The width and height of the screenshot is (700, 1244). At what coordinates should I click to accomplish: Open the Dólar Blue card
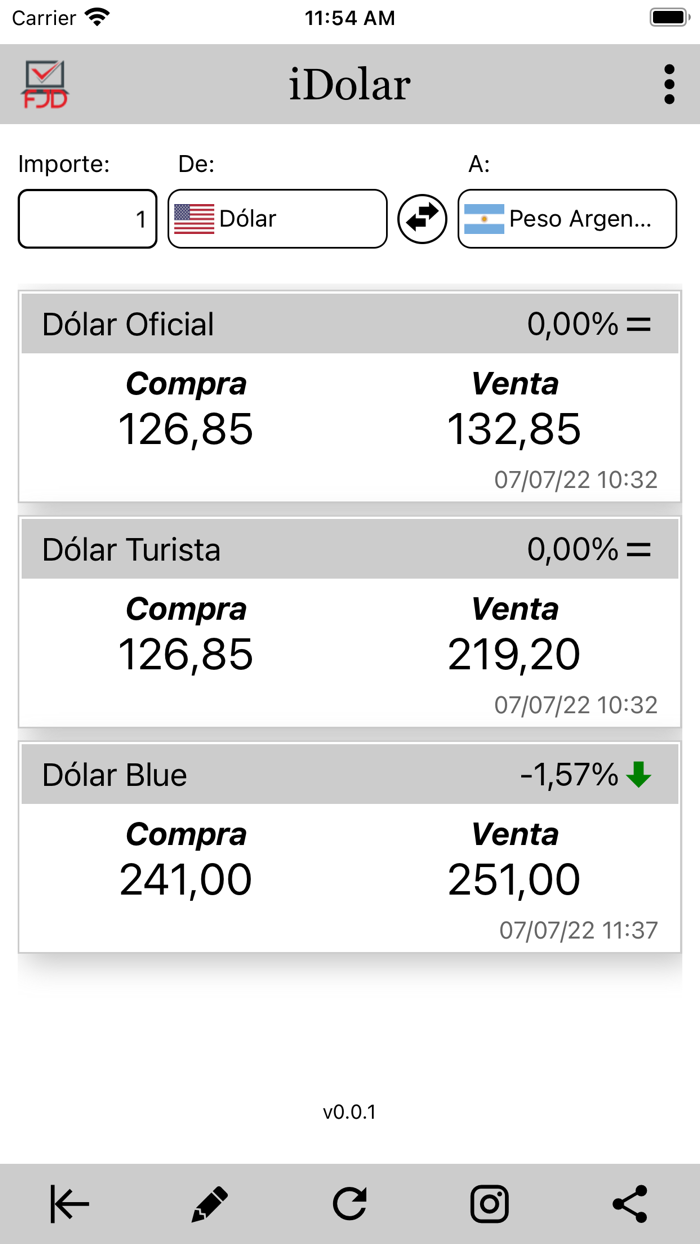(349, 847)
